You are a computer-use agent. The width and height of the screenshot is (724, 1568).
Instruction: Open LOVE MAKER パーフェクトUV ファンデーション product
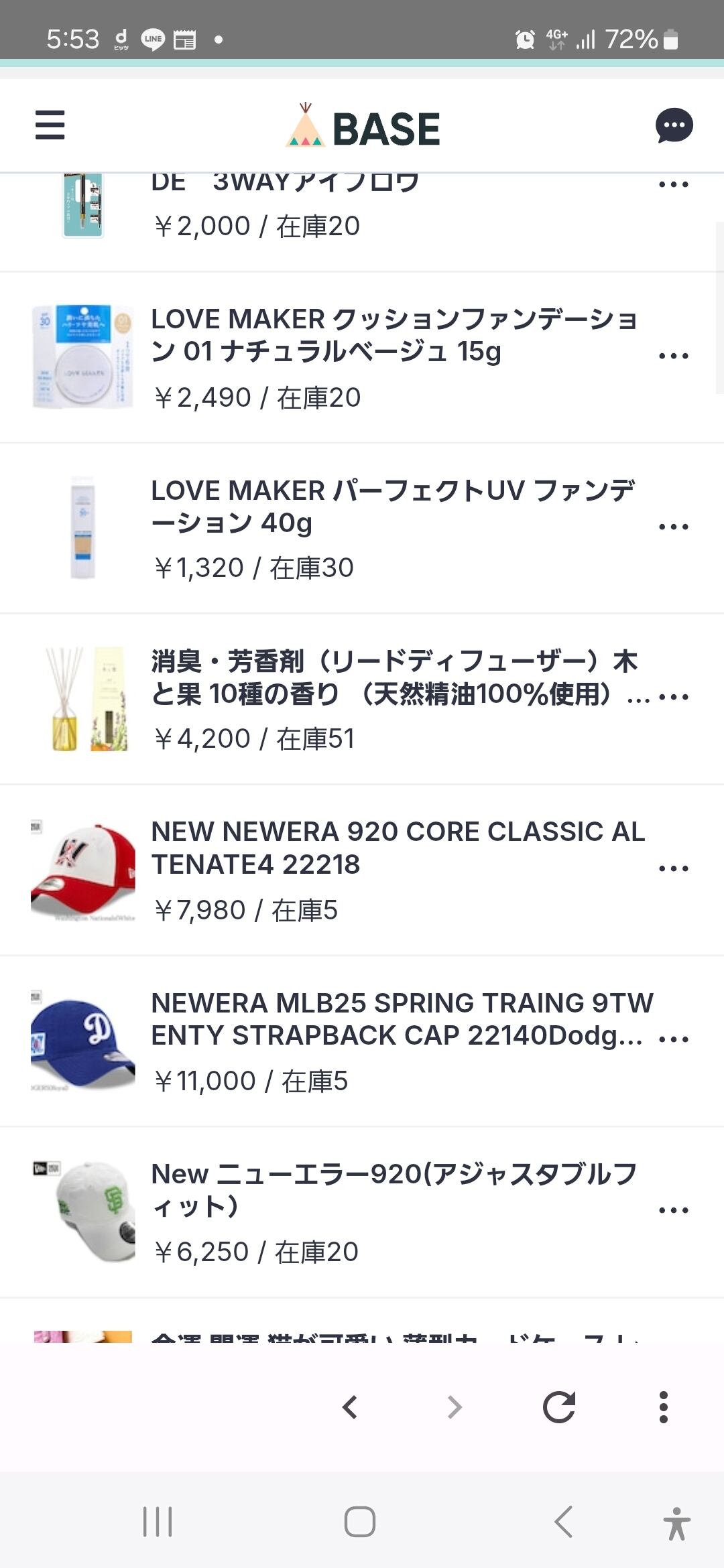tap(392, 507)
